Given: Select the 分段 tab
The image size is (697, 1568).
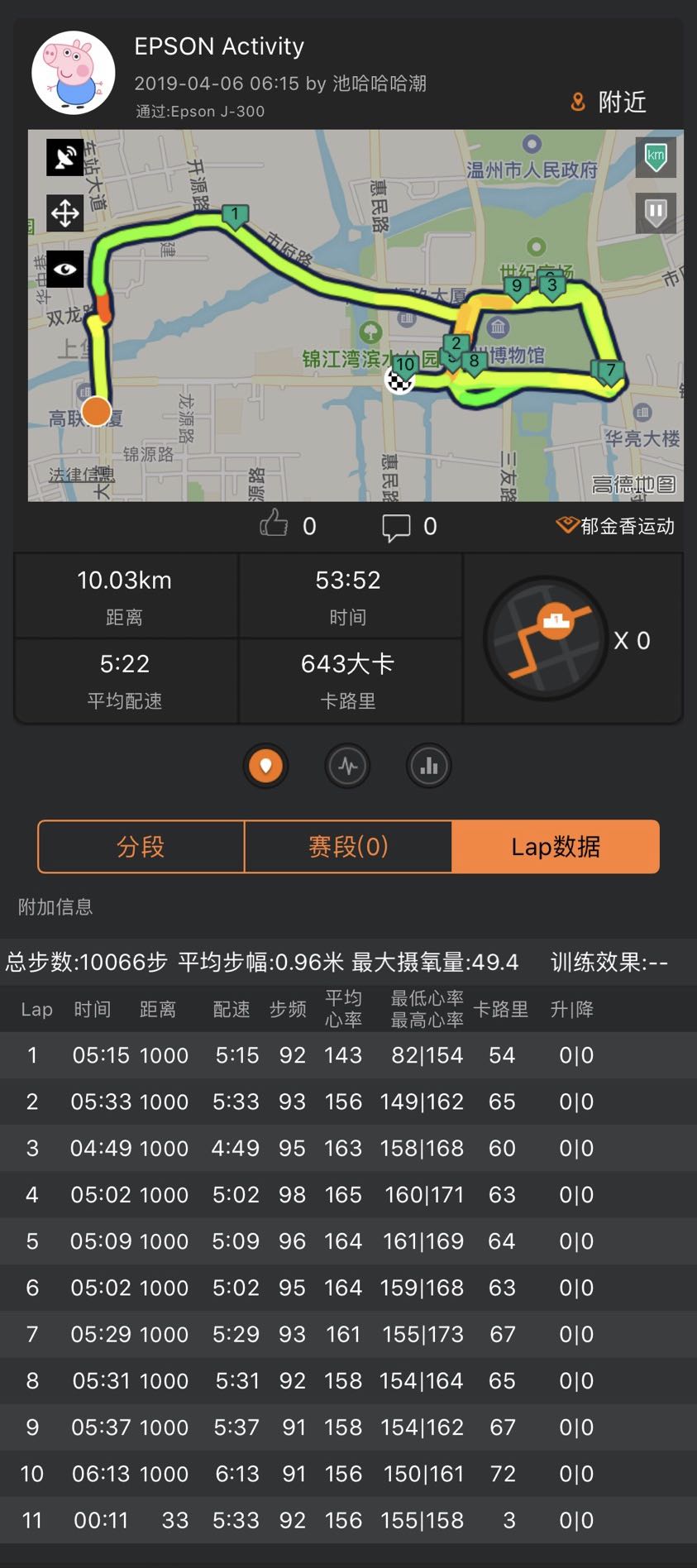Looking at the screenshot, I should [141, 847].
